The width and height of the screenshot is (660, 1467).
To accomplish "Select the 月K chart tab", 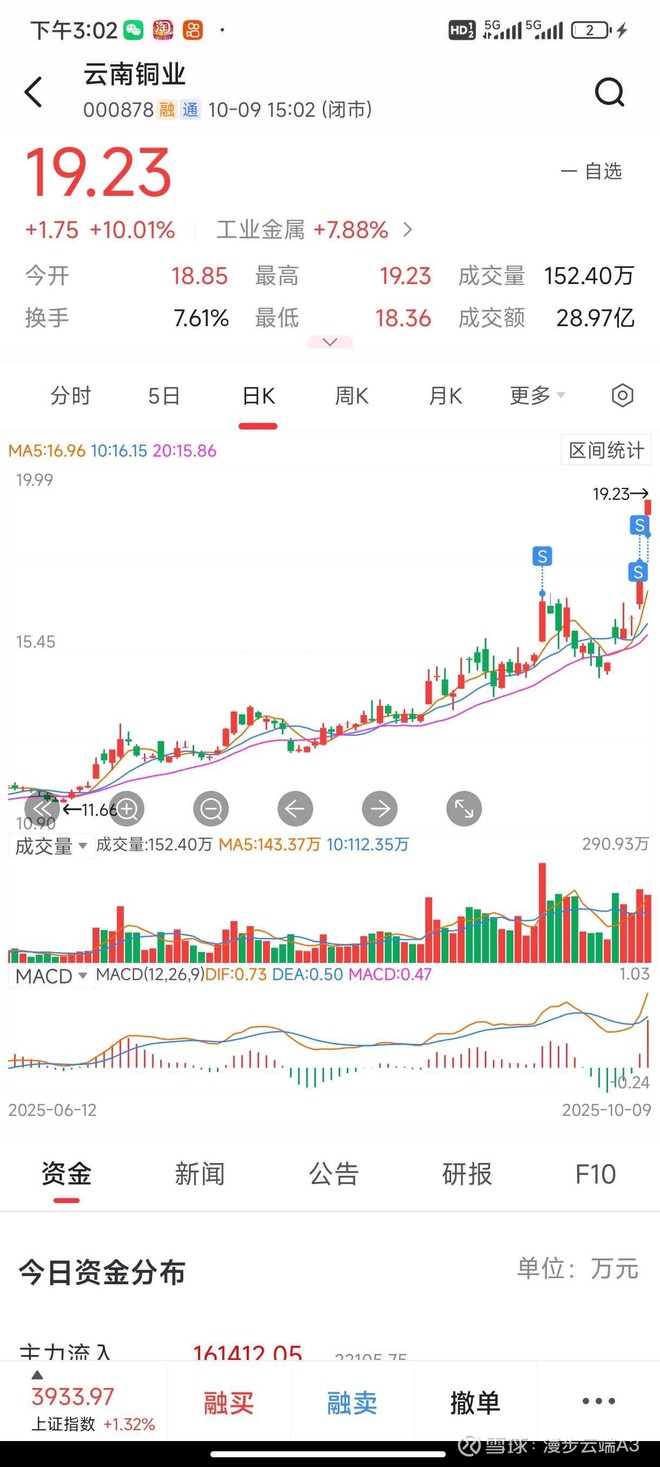I will pyautogui.click(x=446, y=396).
